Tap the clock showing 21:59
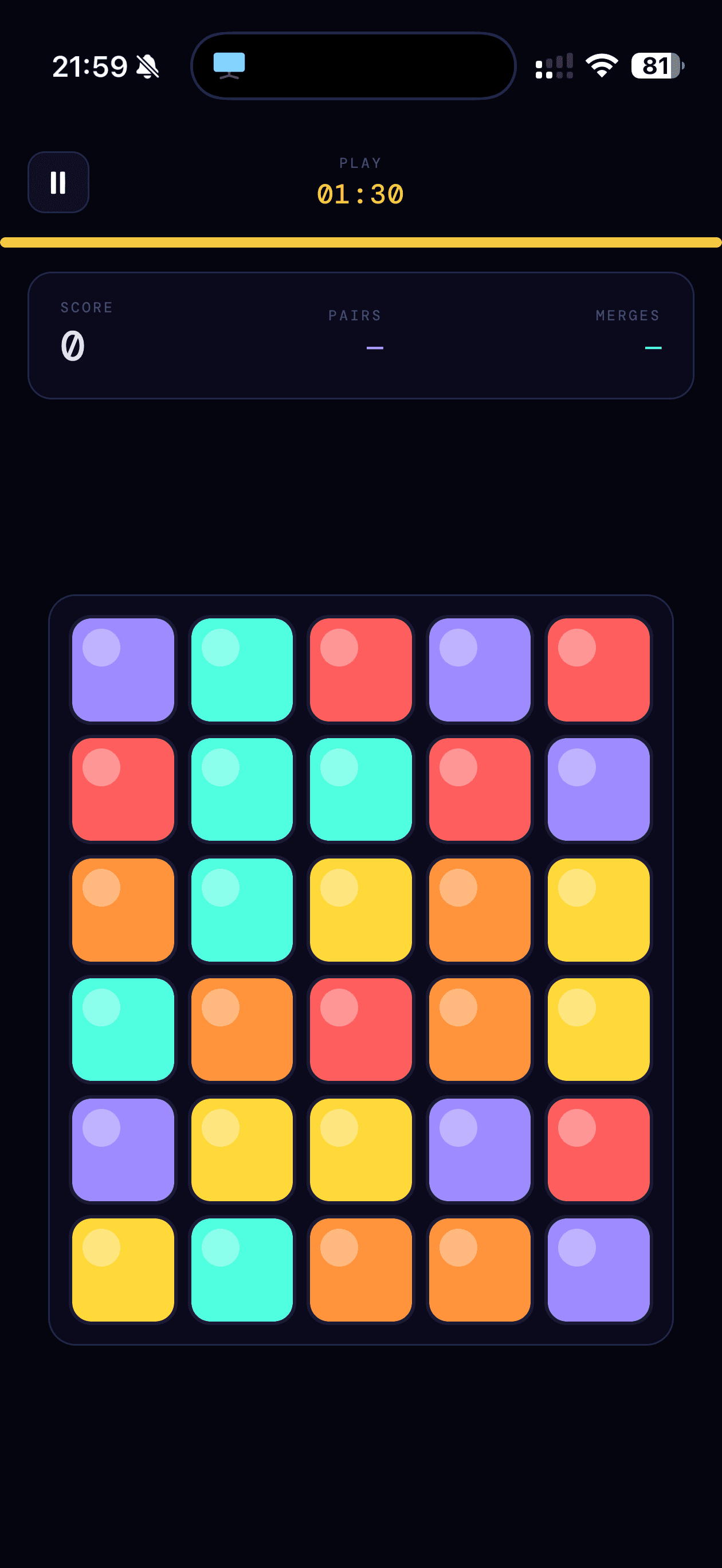The image size is (722, 1568). [90, 67]
